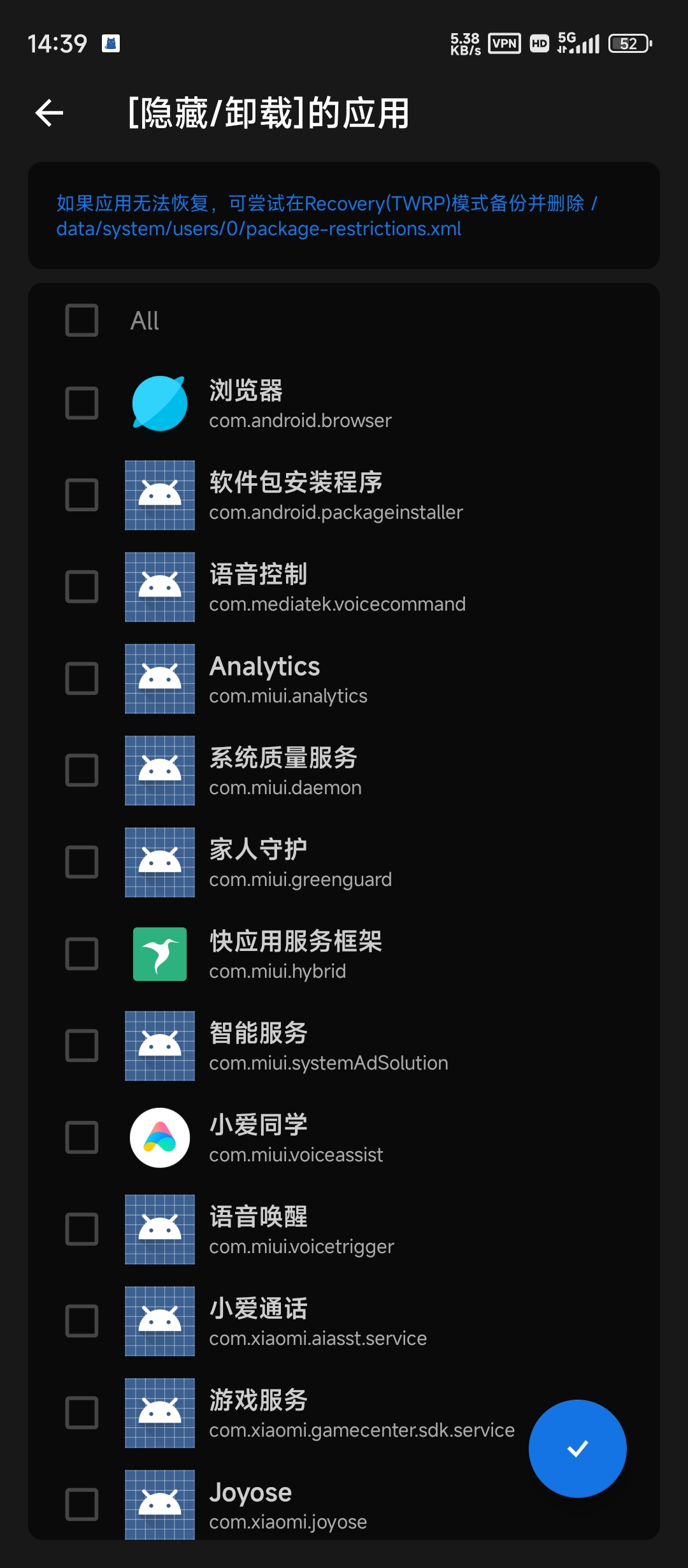Check the Joyose com.xiaomi.joyose checkbox
This screenshot has height=1568, width=688.
(x=82, y=1504)
